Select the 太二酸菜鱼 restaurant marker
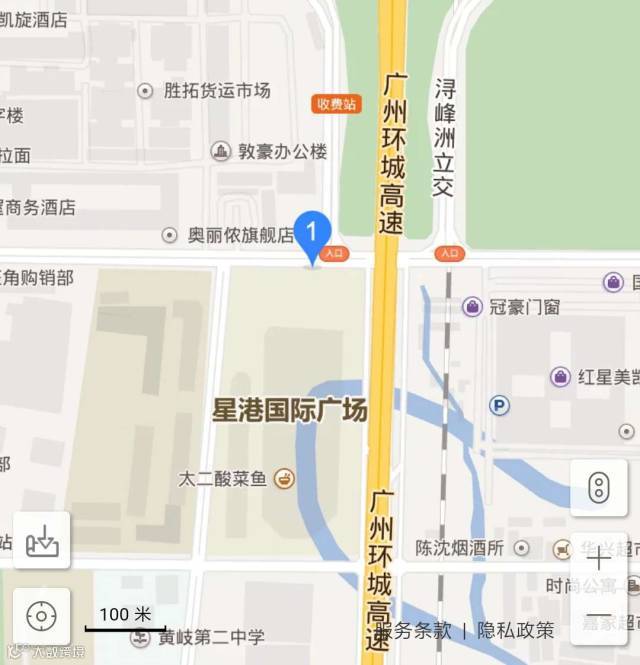The height and width of the screenshot is (665, 640). click(284, 479)
